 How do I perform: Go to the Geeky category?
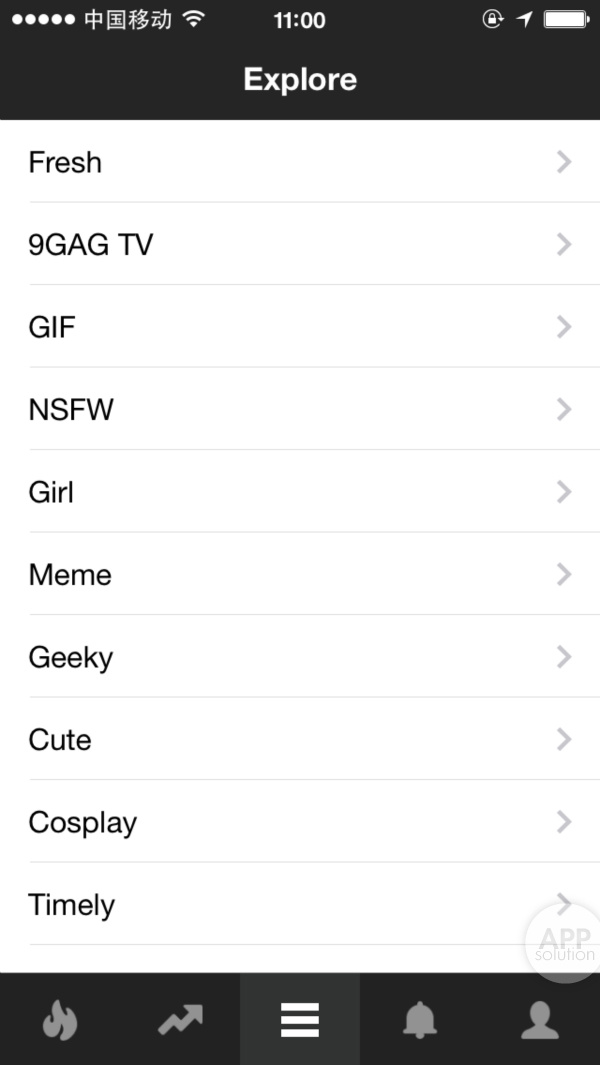click(x=300, y=657)
